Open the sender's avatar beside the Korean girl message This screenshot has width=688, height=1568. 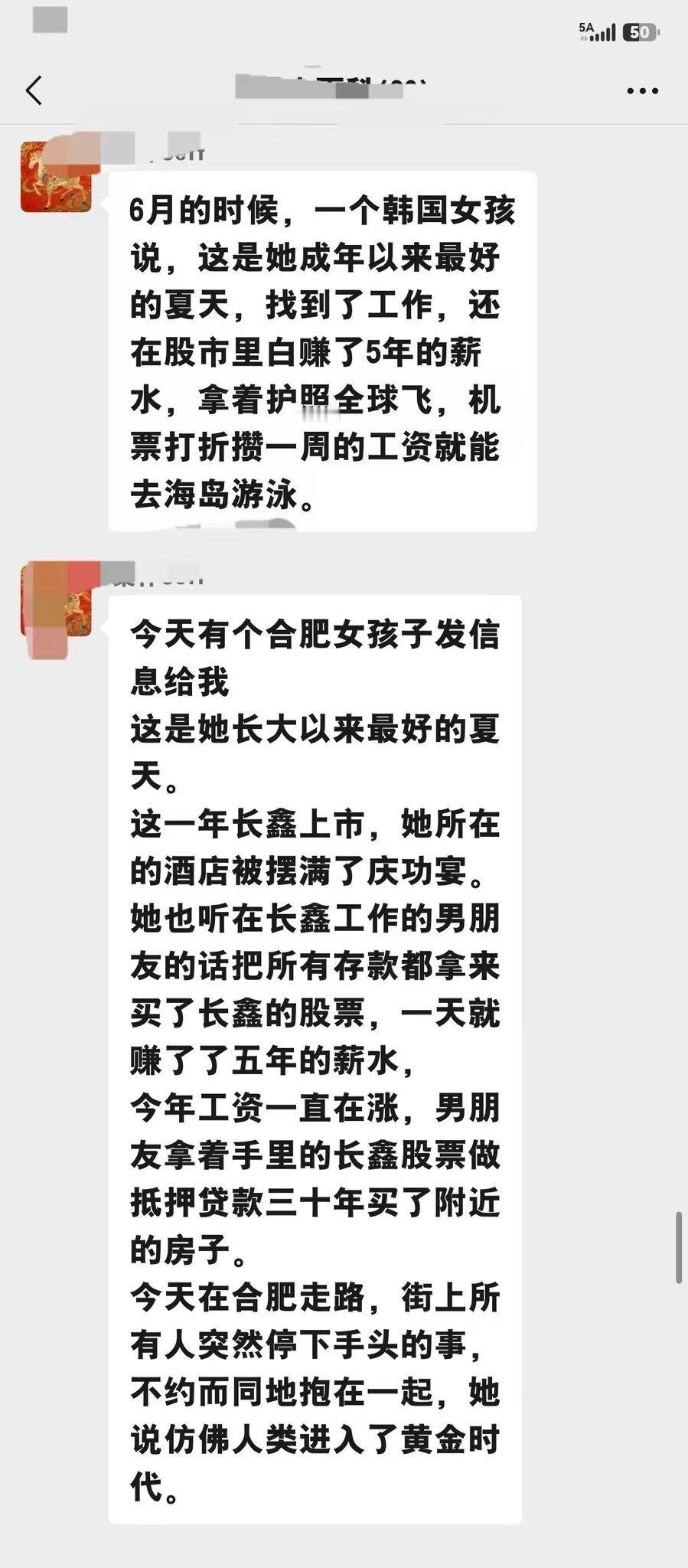coord(56,177)
